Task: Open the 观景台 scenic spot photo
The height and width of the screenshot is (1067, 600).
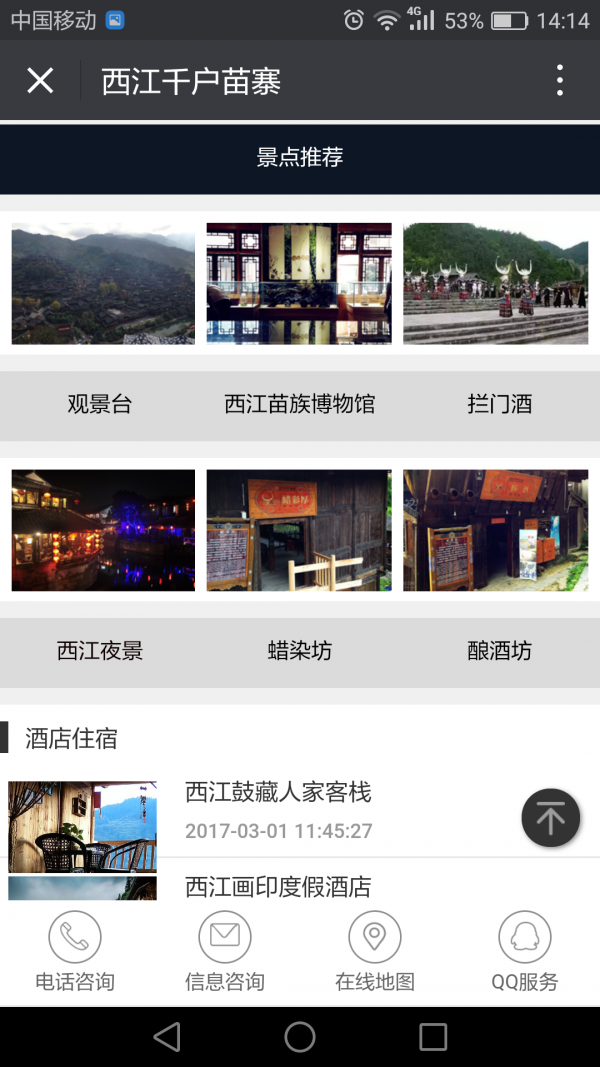Action: tap(103, 284)
